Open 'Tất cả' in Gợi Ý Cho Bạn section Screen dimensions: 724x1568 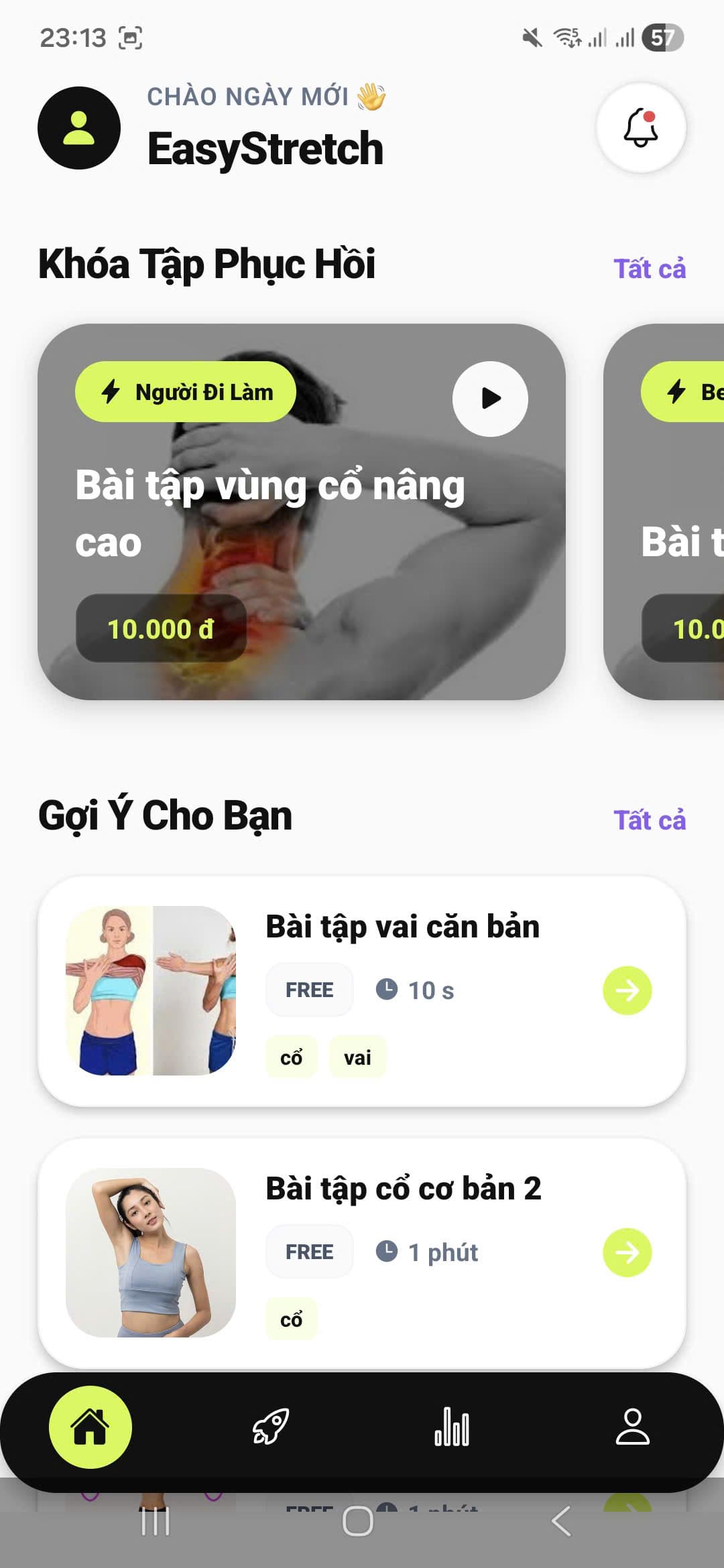point(650,819)
